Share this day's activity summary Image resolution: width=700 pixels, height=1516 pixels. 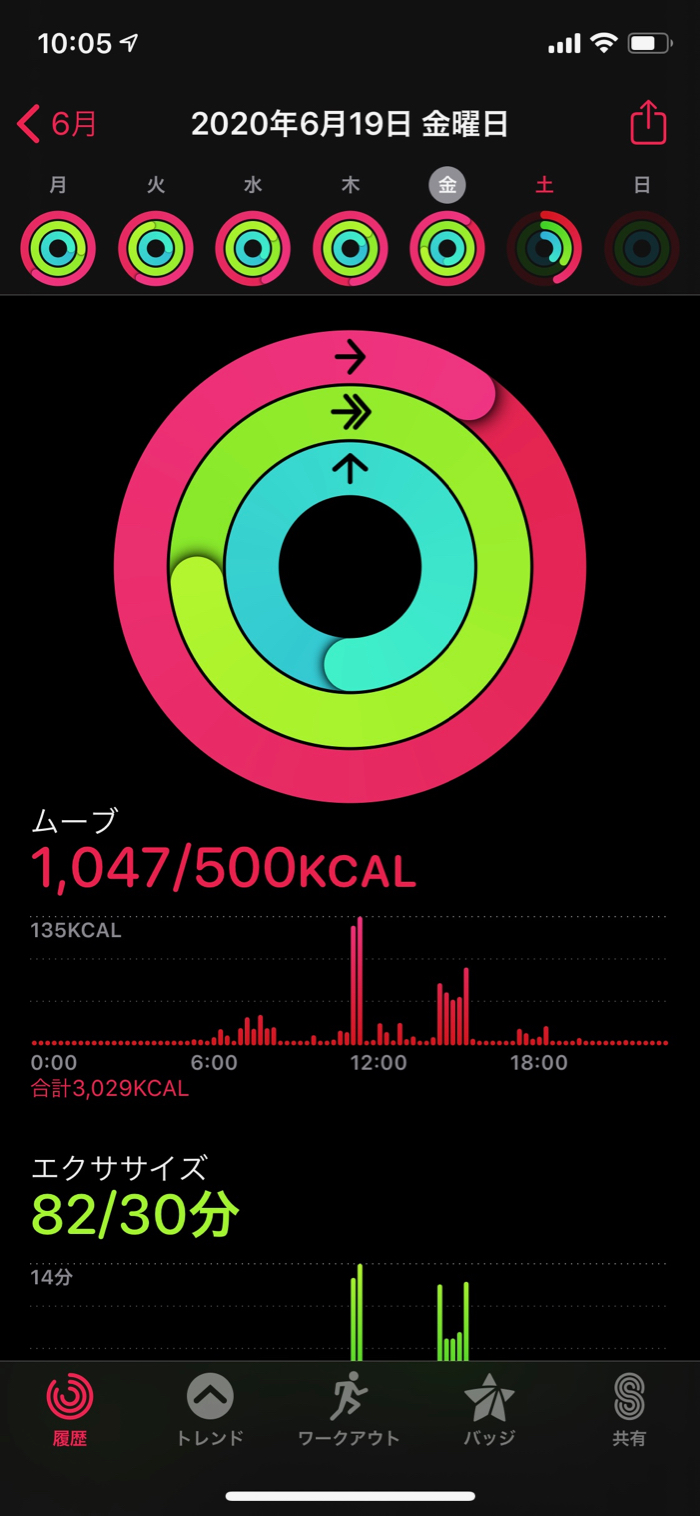pos(648,123)
